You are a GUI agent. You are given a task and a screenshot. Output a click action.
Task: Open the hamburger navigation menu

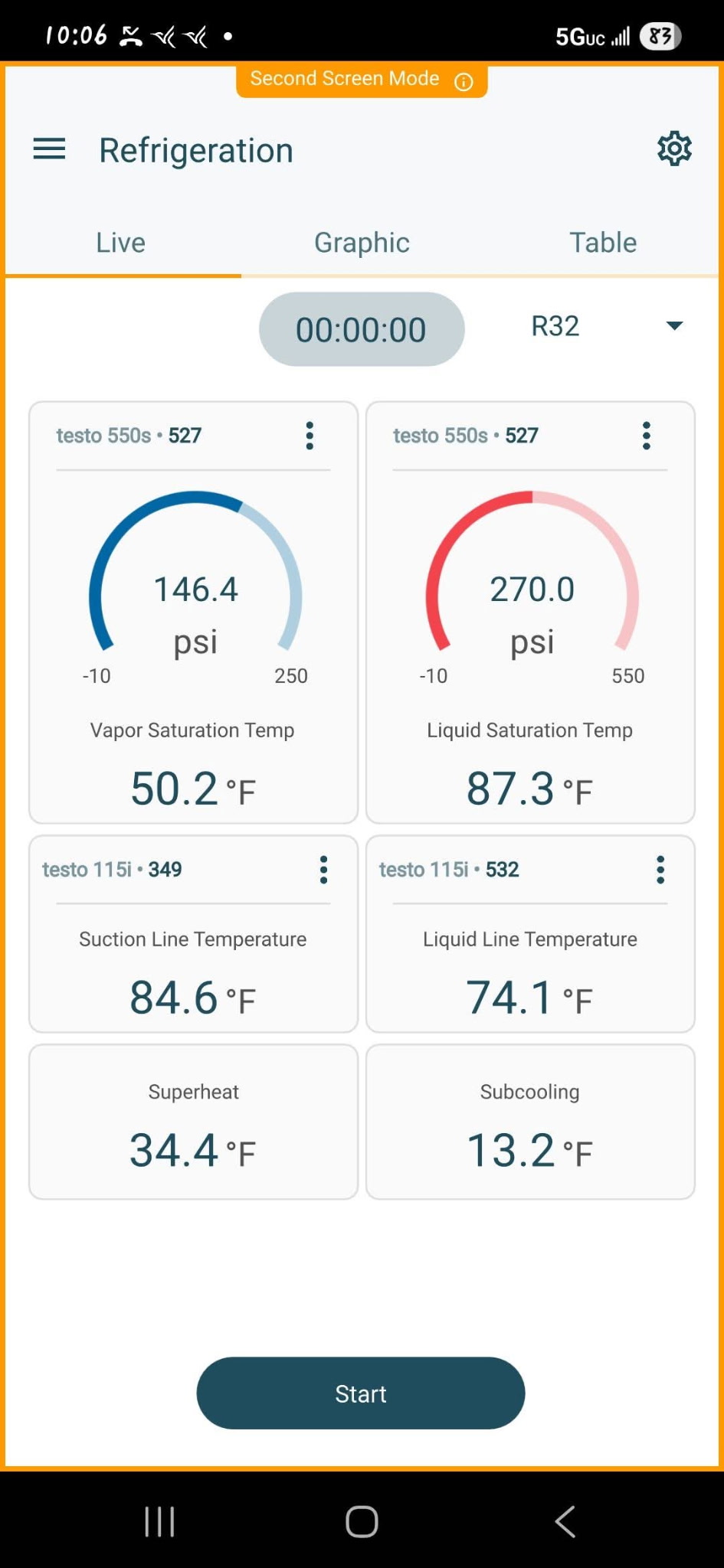[x=49, y=149]
